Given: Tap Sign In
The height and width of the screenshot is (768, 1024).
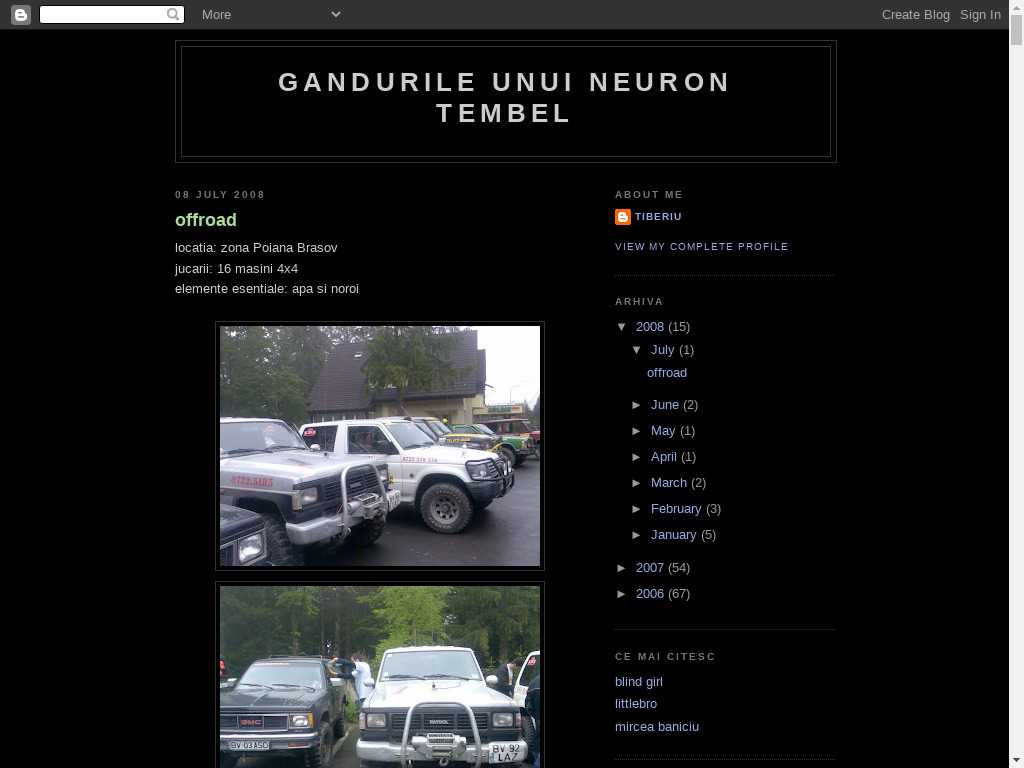Looking at the screenshot, I should click(x=980, y=14).
